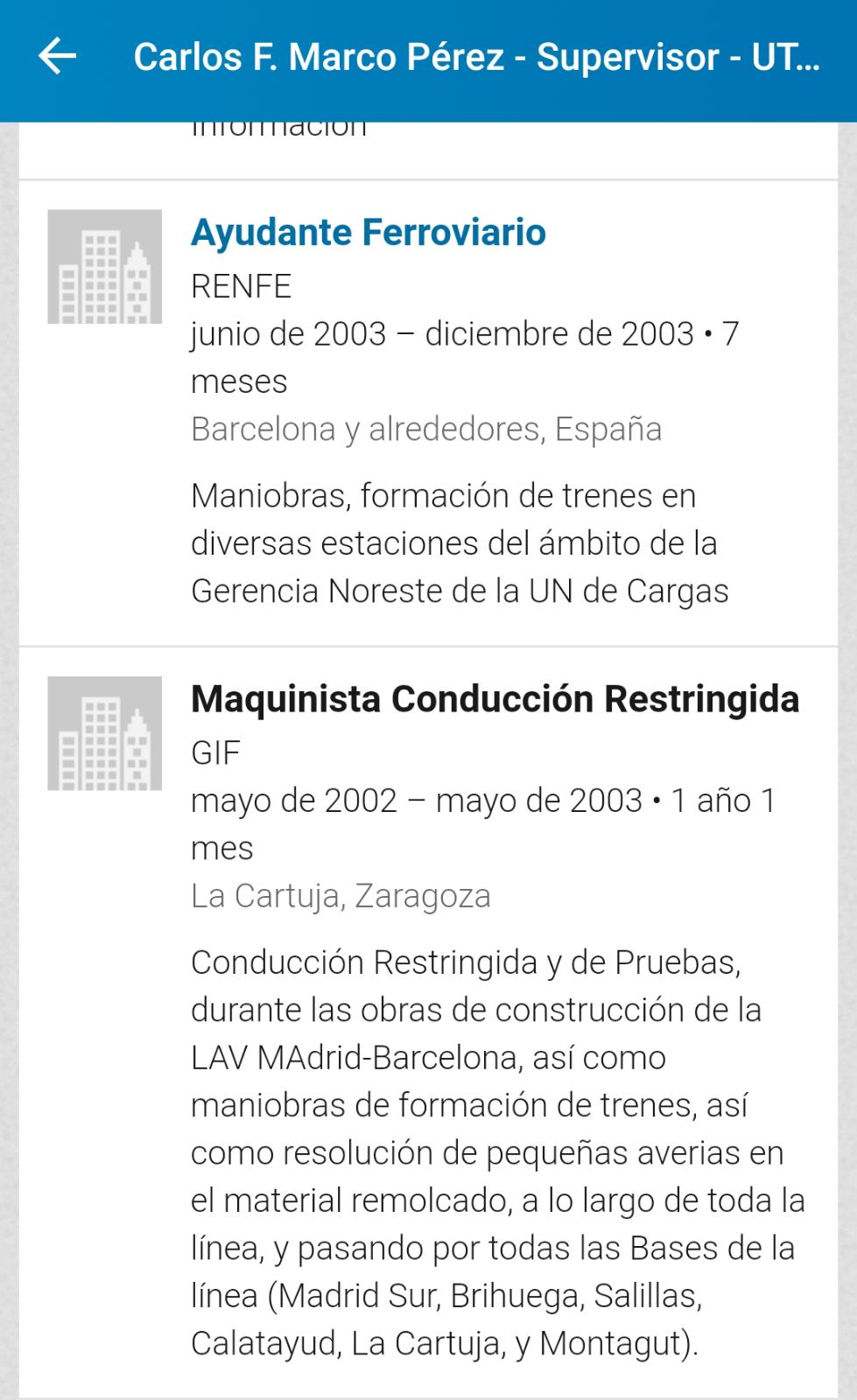Image resolution: width=857 pixels, height=1400 pixels.
Task: Tap the GIF company logo
Action: (104, 733)
